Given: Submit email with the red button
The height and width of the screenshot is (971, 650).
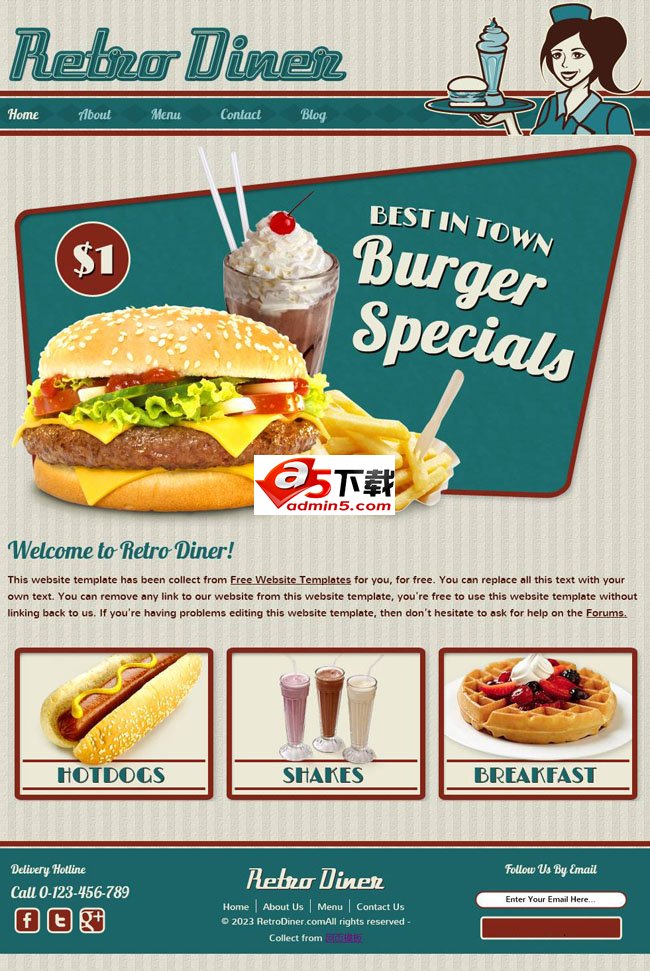Looking at the screenshot, I should pyautogui.click(x=550, y=928).
